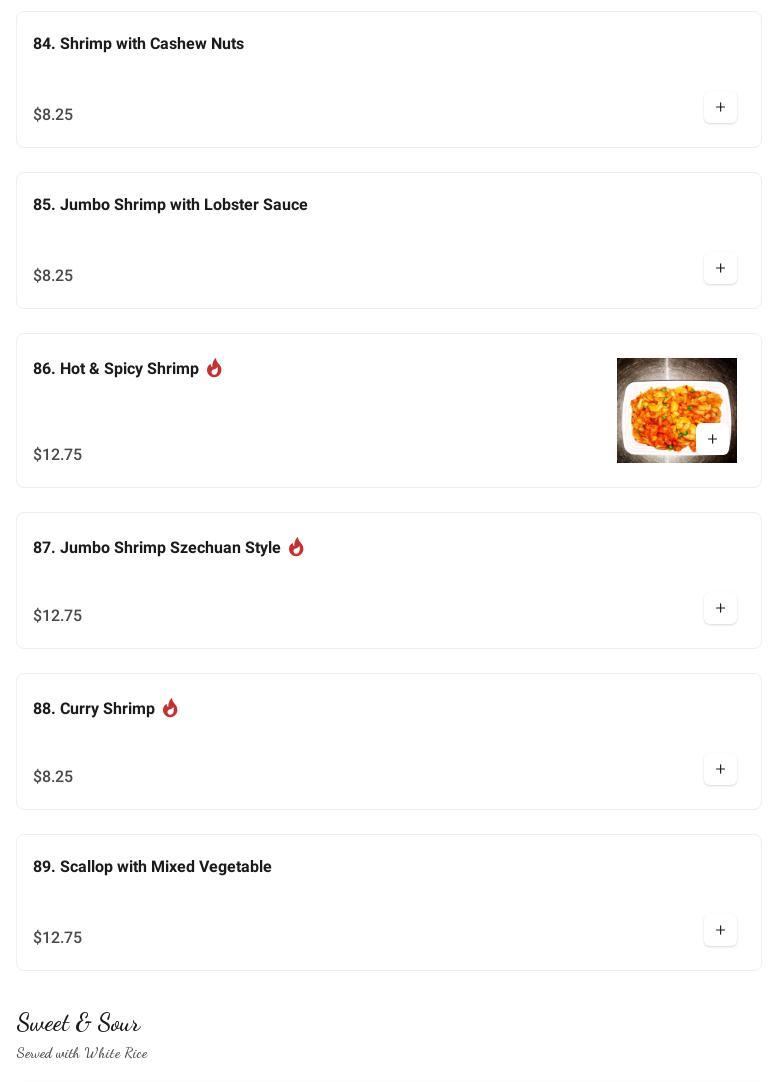Add Scallop with Mixed Vegetable to cart
The width and height of the screenshot is (778, 1082).
(720, 931)
